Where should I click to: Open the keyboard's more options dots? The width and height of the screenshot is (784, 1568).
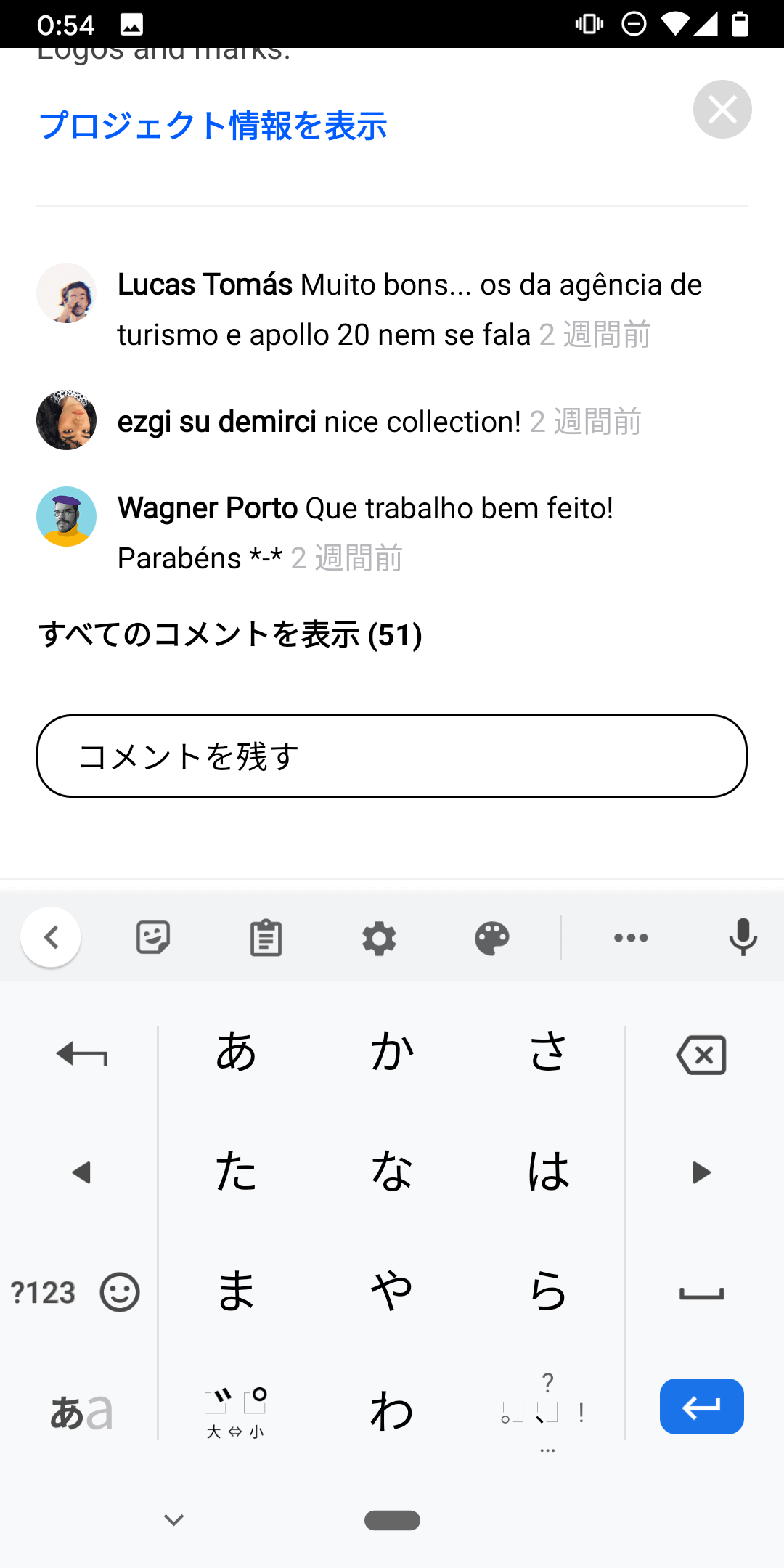pos(631,938)
